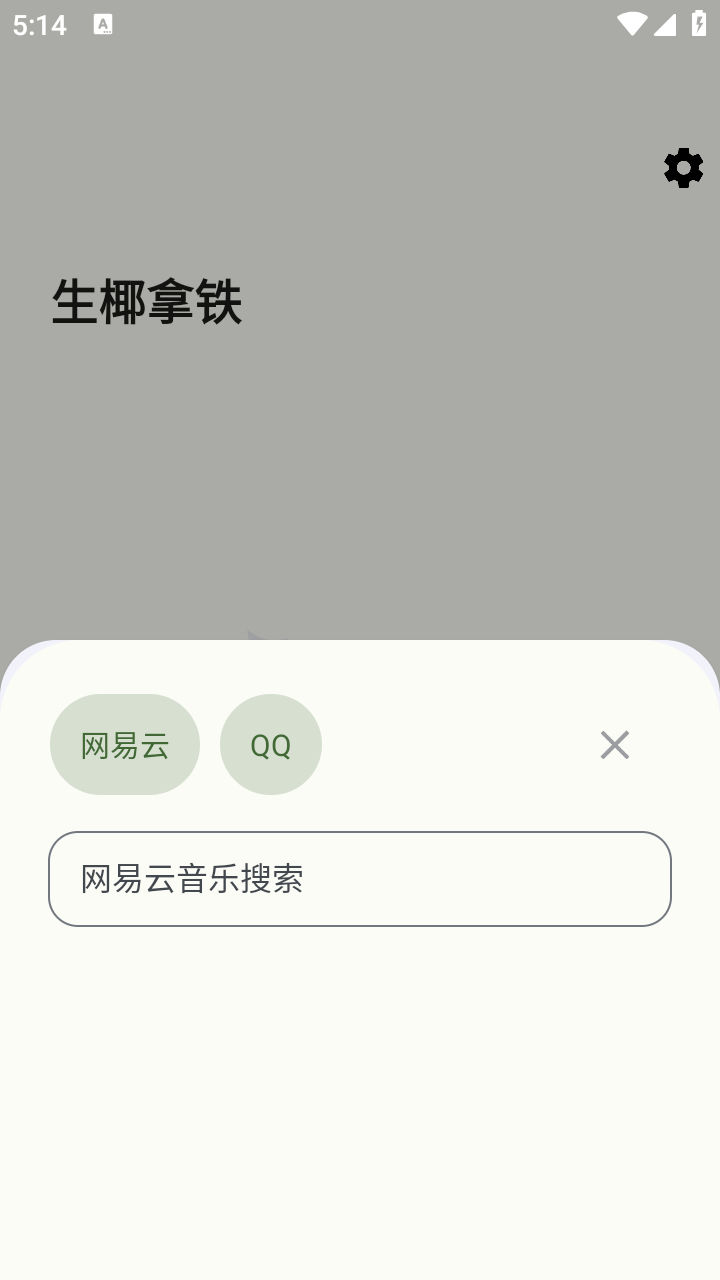The image size is (720, 1280).
Task: Tap the battery charging indicator
Action: (699, 25)
